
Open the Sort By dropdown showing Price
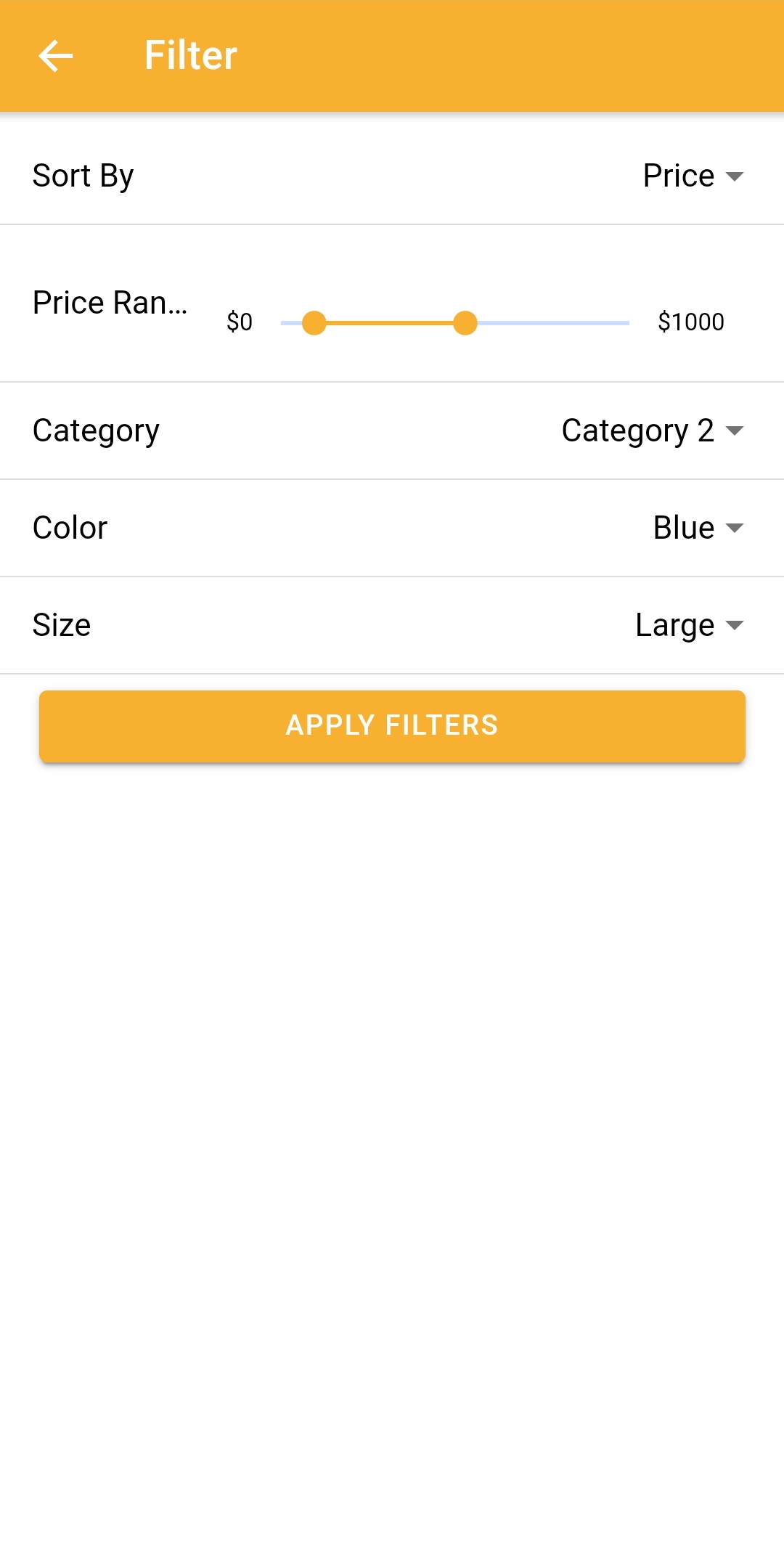[x=677, y=175]
